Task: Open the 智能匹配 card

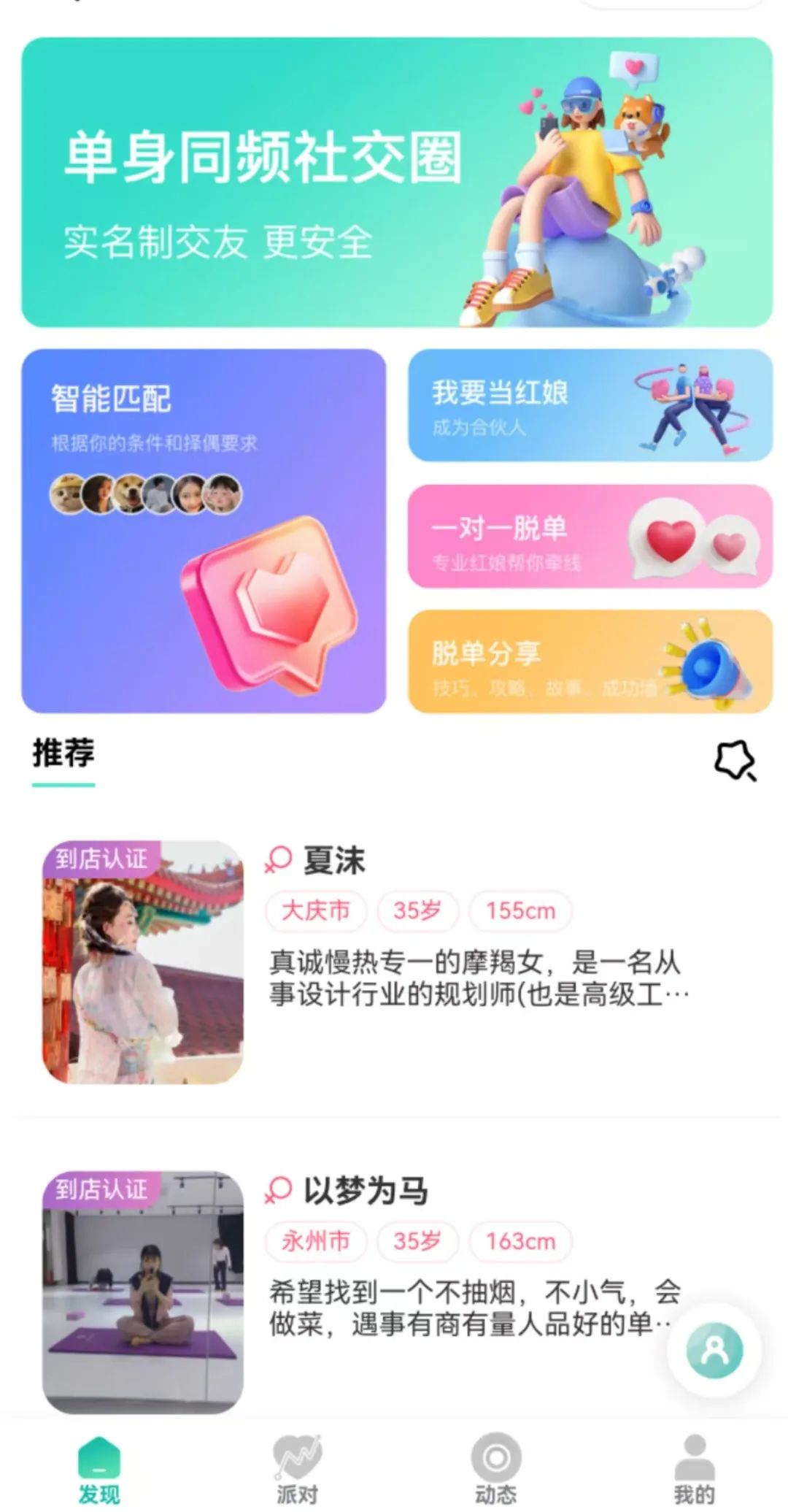Action: click(x=204, y=531)
